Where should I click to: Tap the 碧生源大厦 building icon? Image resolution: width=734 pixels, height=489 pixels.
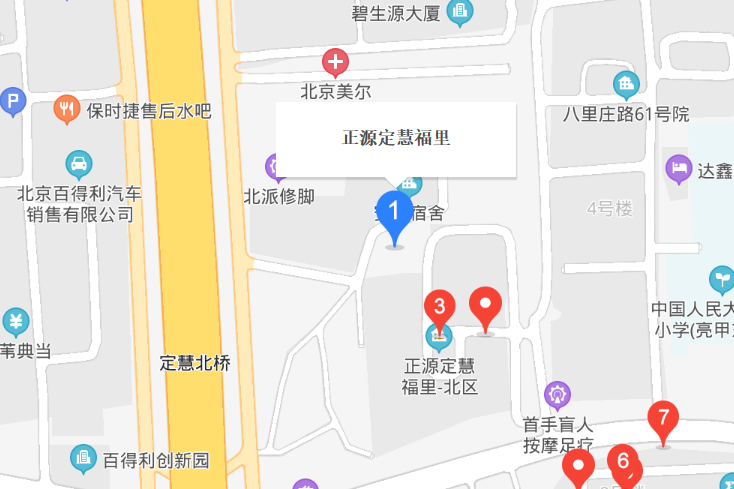click(460, 13)
